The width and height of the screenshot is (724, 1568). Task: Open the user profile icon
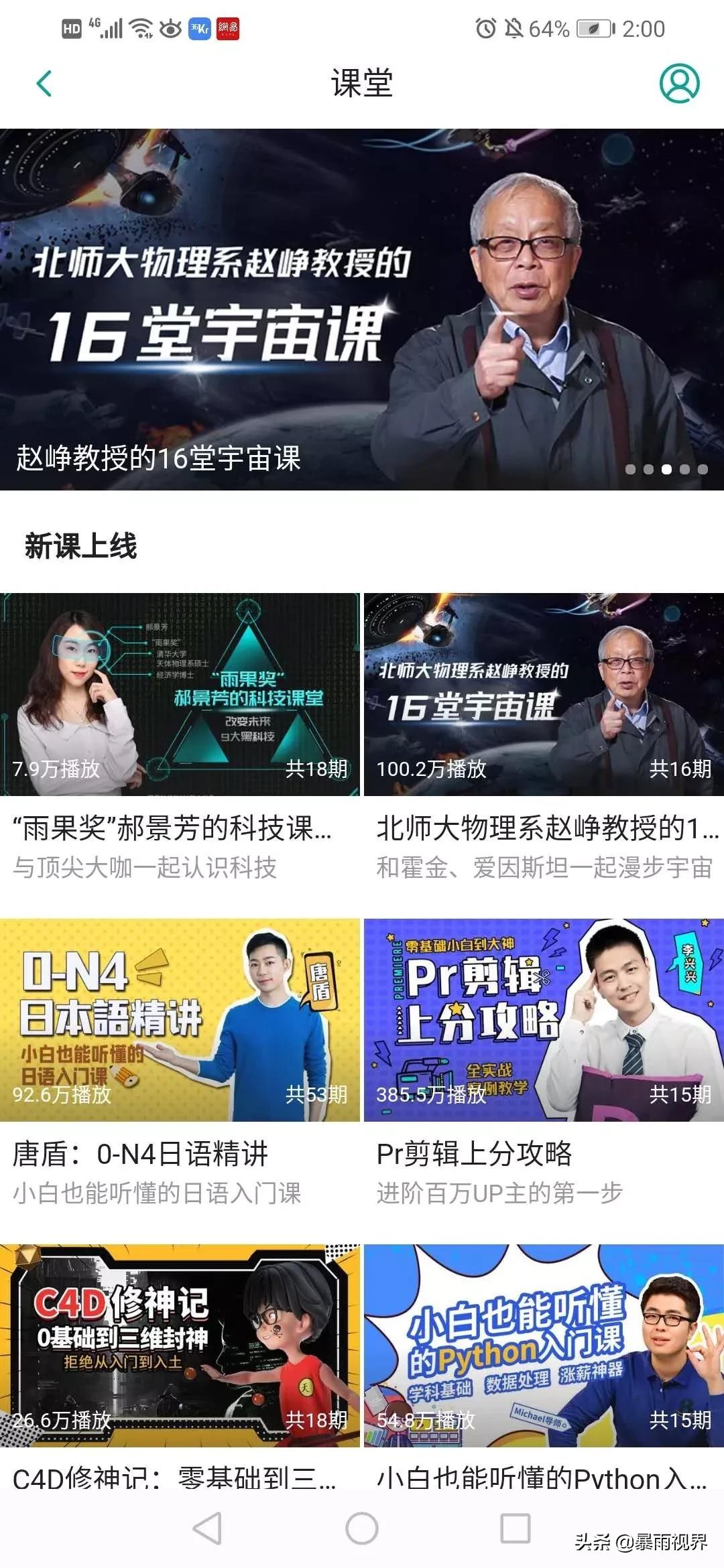(679, 84)
